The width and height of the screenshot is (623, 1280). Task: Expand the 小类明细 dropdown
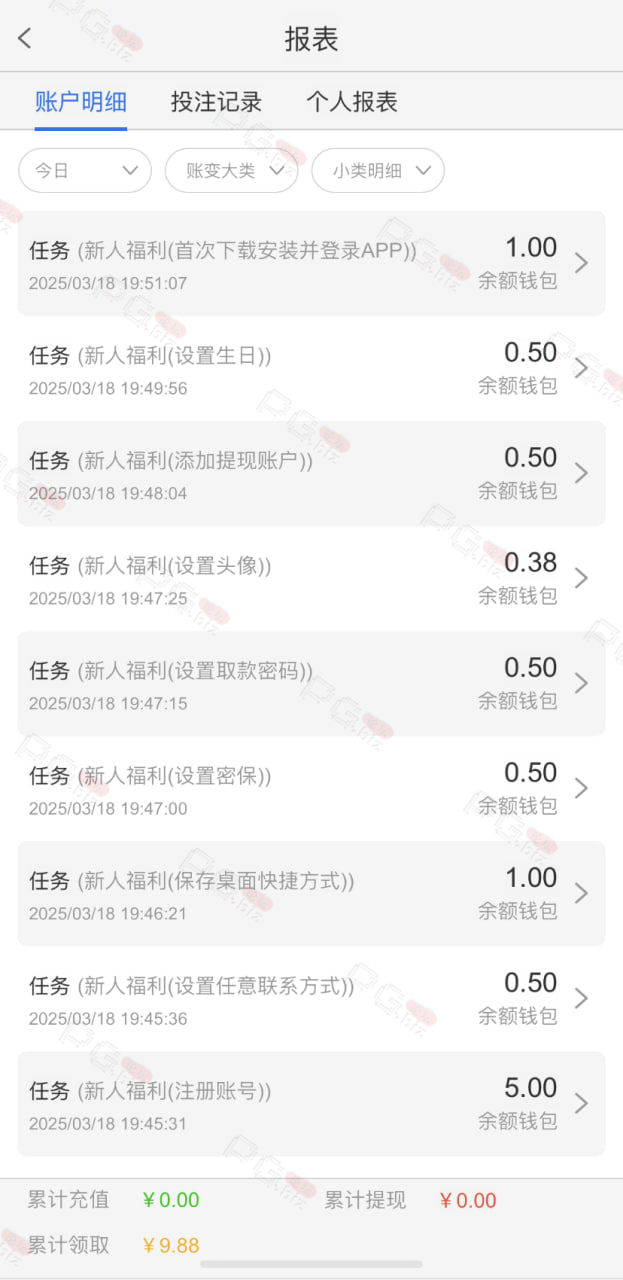pyautogui.click(x=378, y=170)
